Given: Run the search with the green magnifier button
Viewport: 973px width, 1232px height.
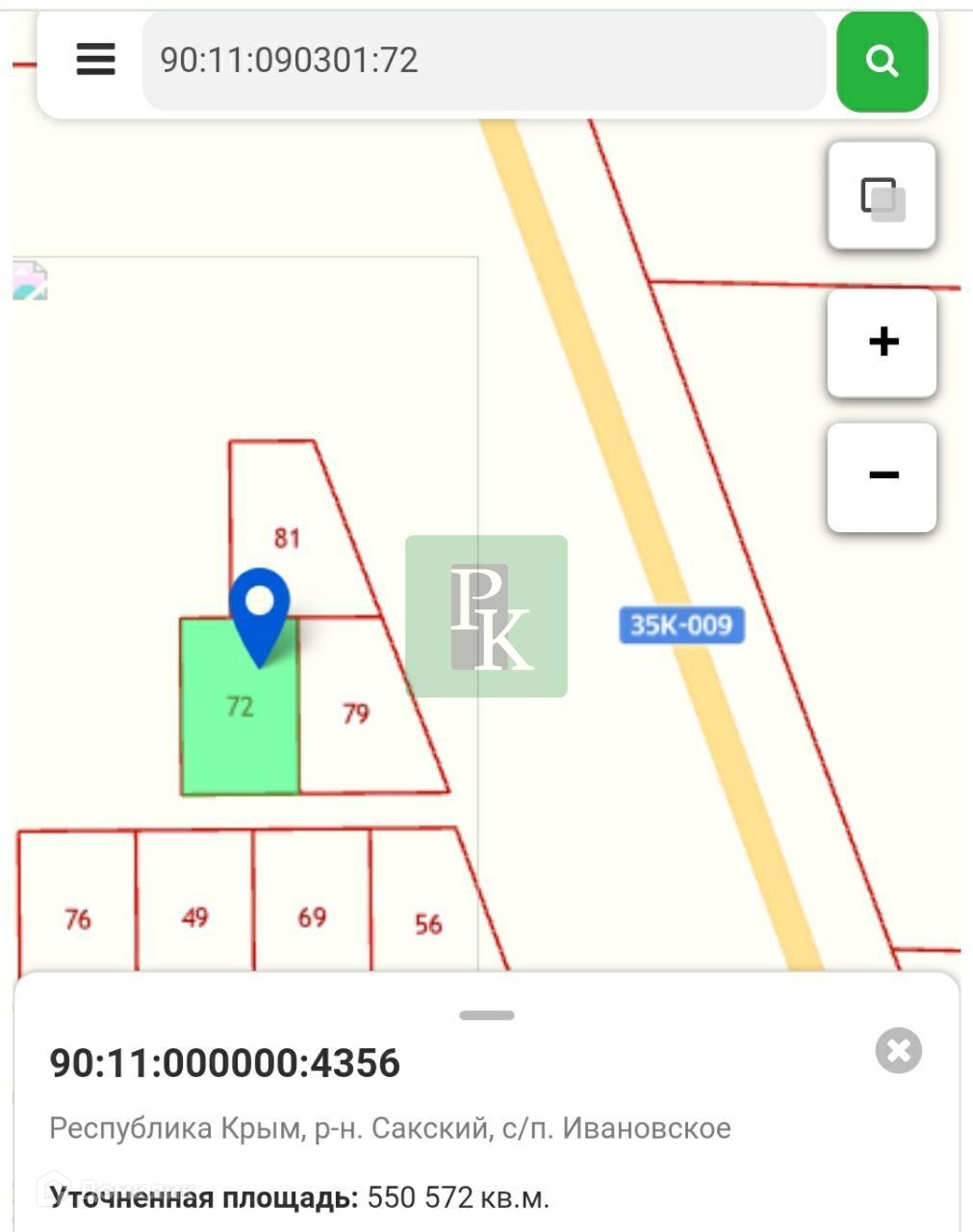Looking at the screenshot, I should click(882, 62).
